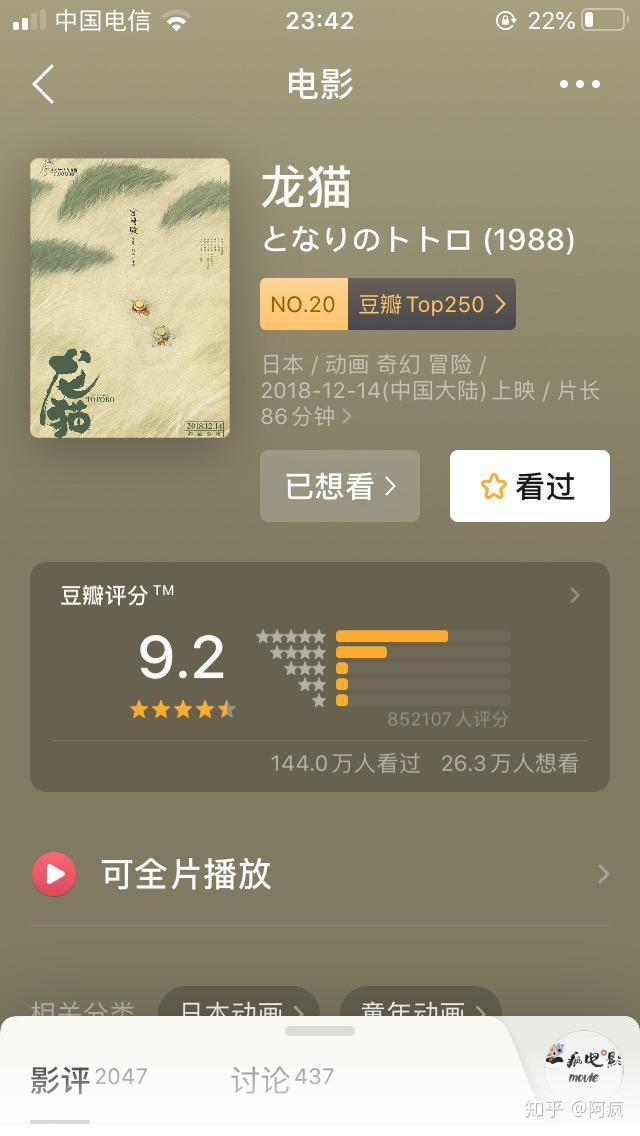Open the 豆瓣 Top250 NO.20 ranking

(x=388, y=304)
